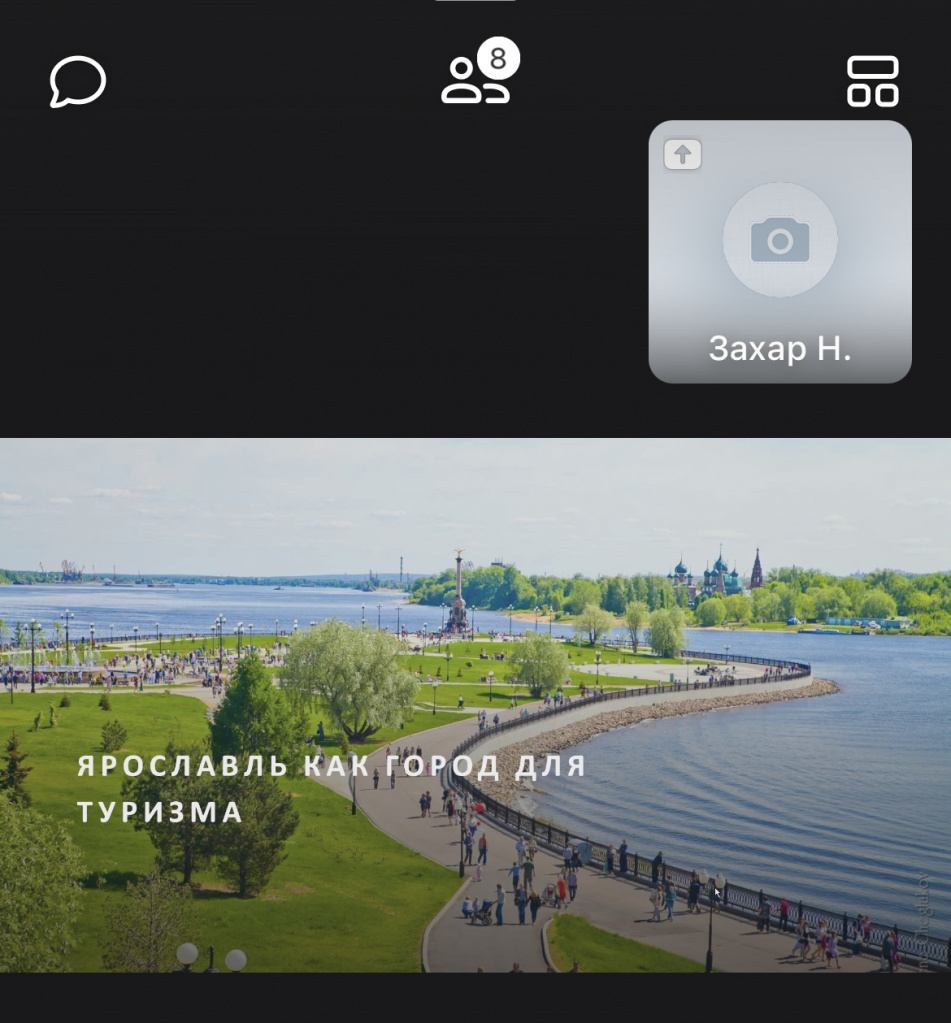The width and height of the screenshot is (951, 1023).
Task: Change the video layout view
Action: (x=872, y=81)
